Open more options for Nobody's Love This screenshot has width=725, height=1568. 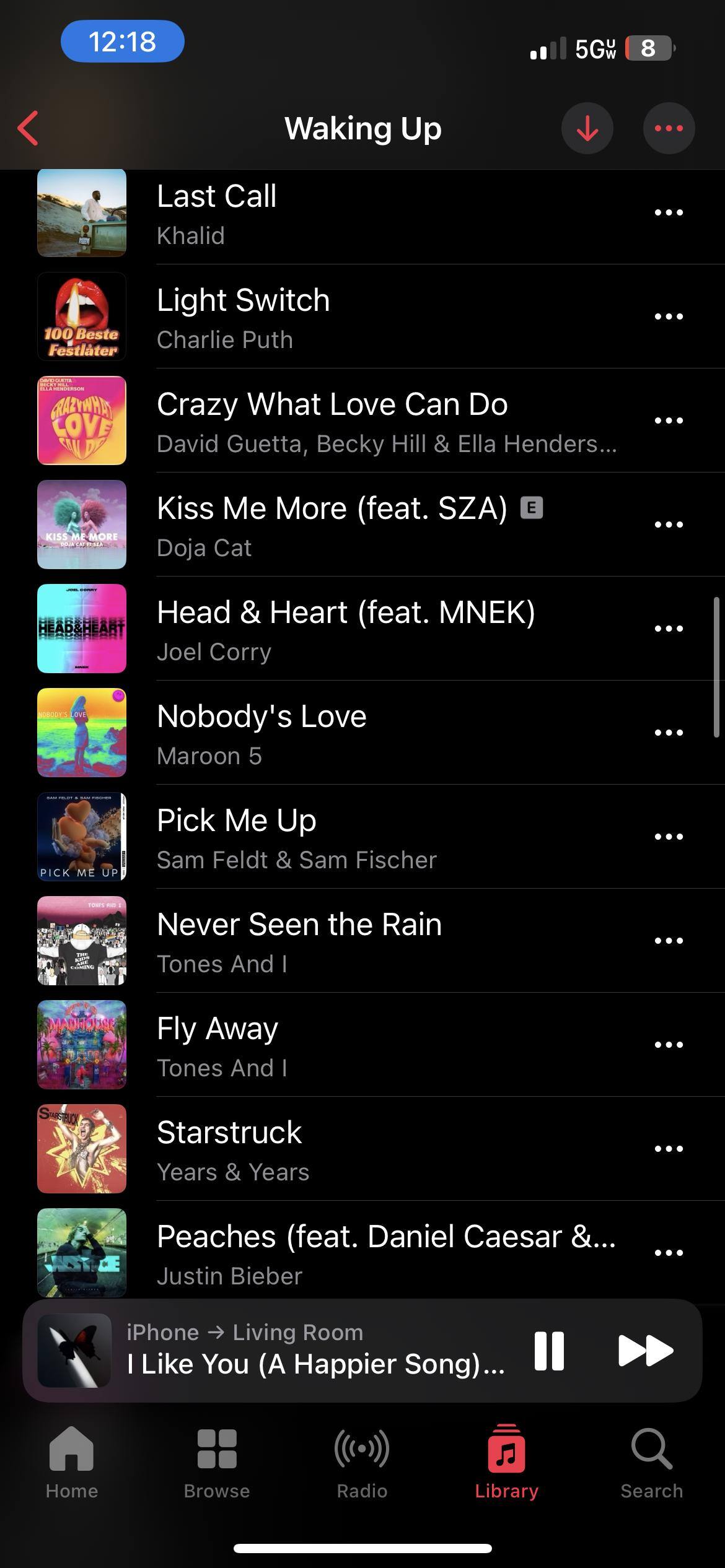click(669, 733)
